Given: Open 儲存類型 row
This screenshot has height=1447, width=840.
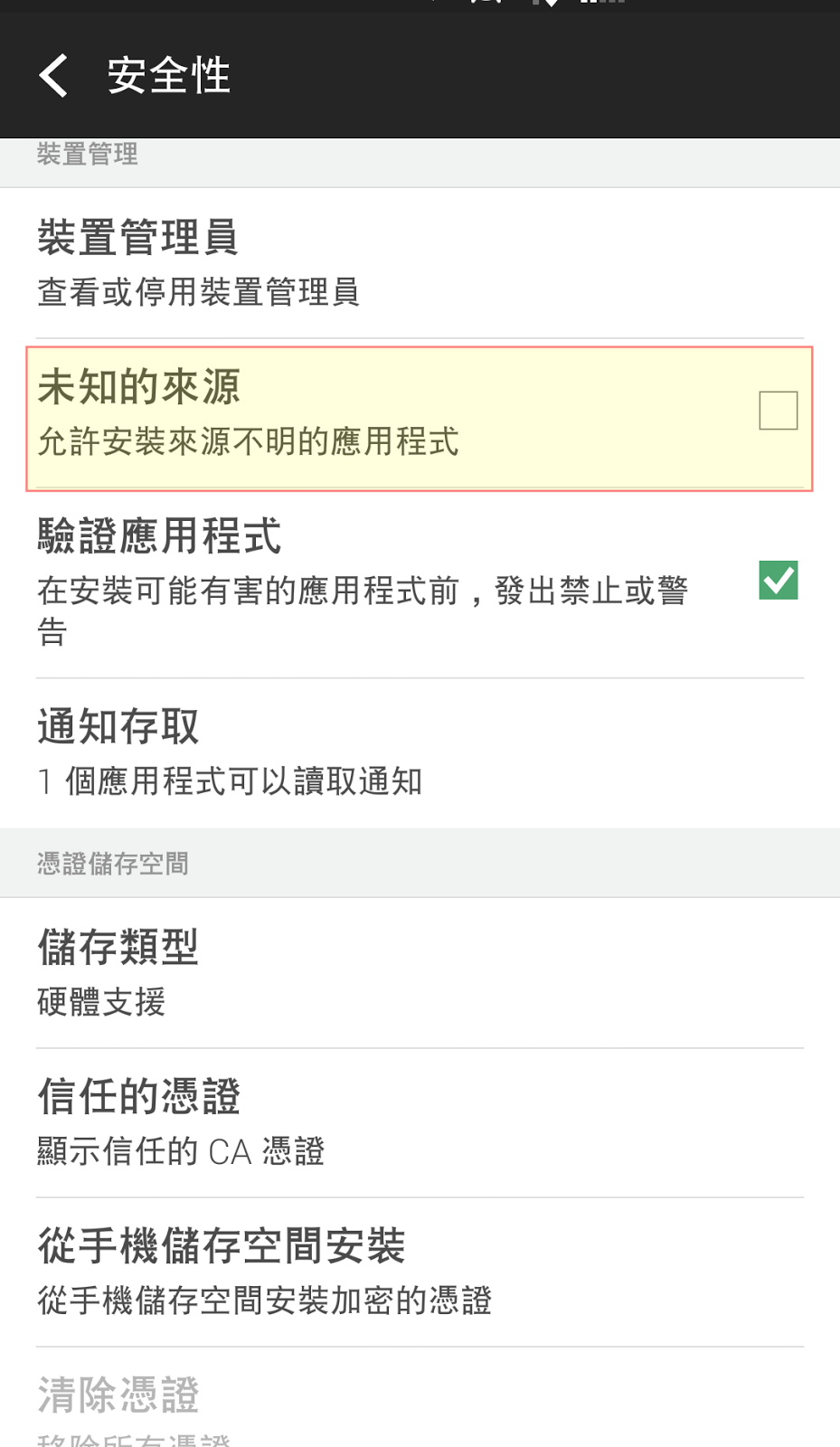Looking at the screenshot, I should (420, 973).
